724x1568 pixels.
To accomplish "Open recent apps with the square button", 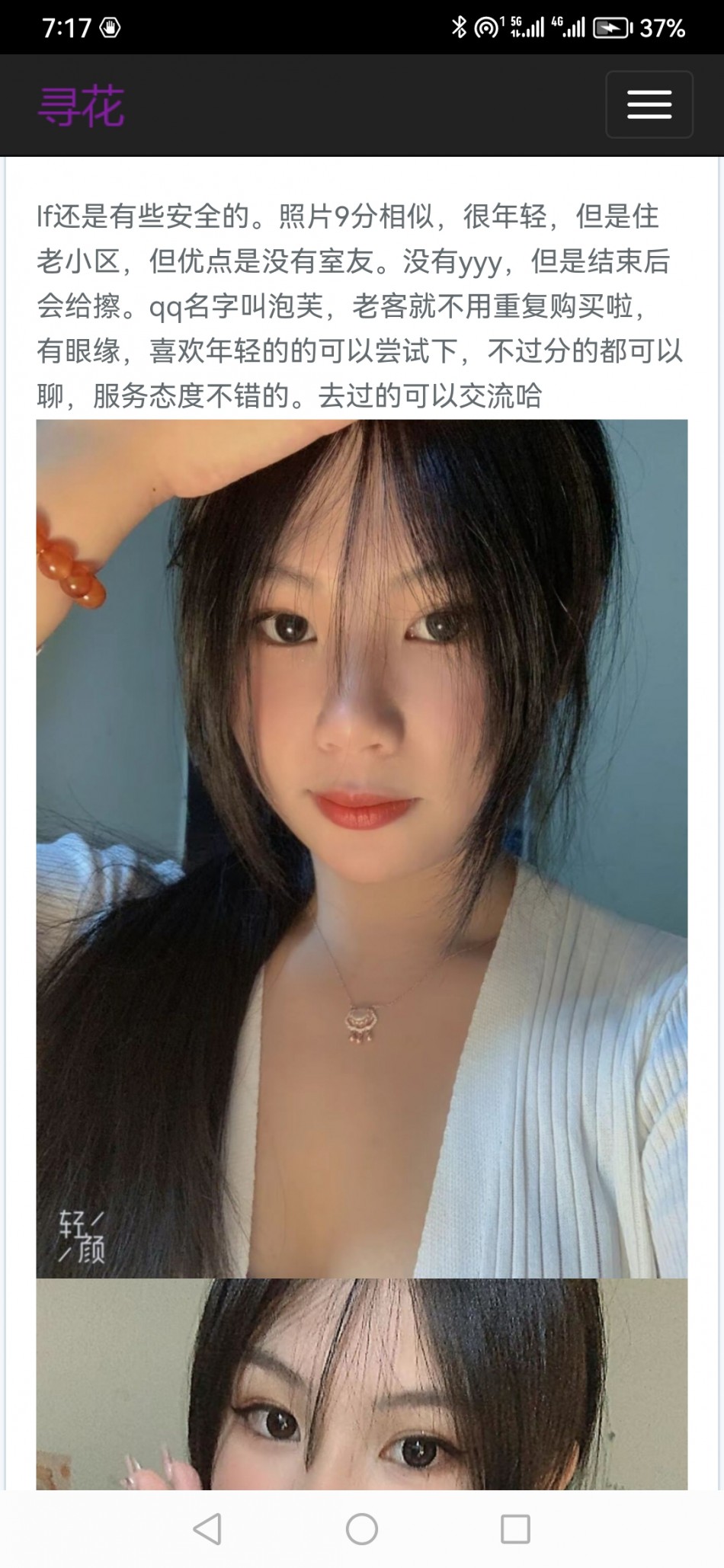I will click(x=515, y=1528).
